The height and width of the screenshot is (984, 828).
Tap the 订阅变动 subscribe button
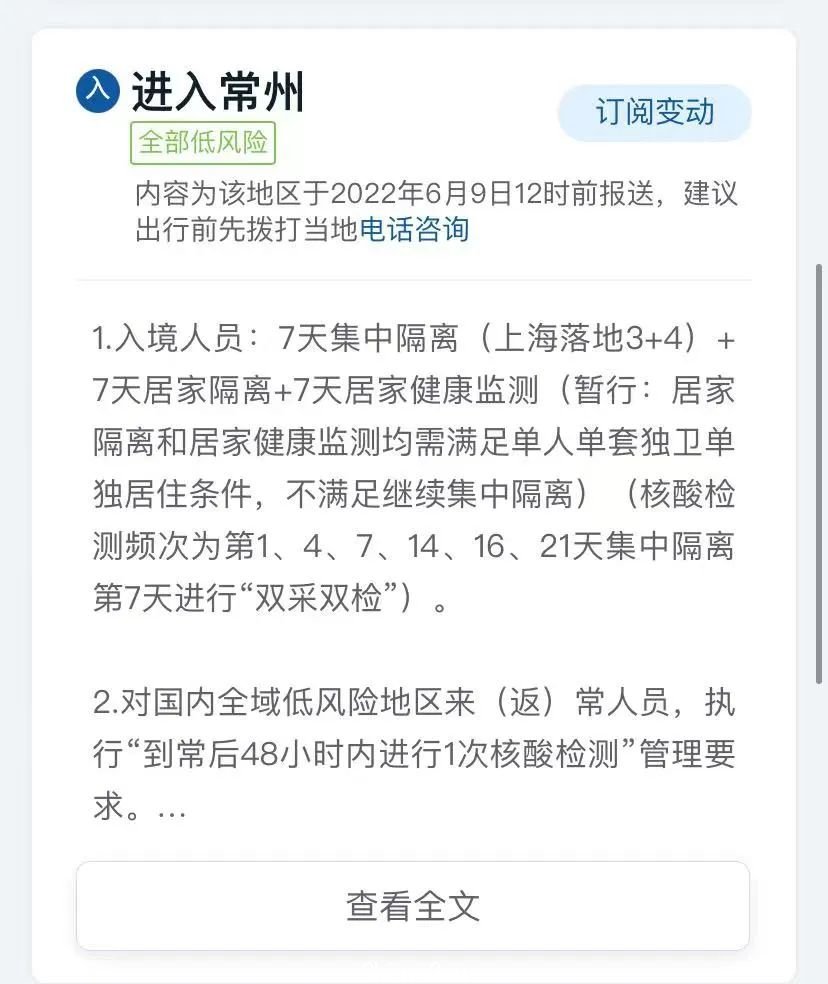654,112
